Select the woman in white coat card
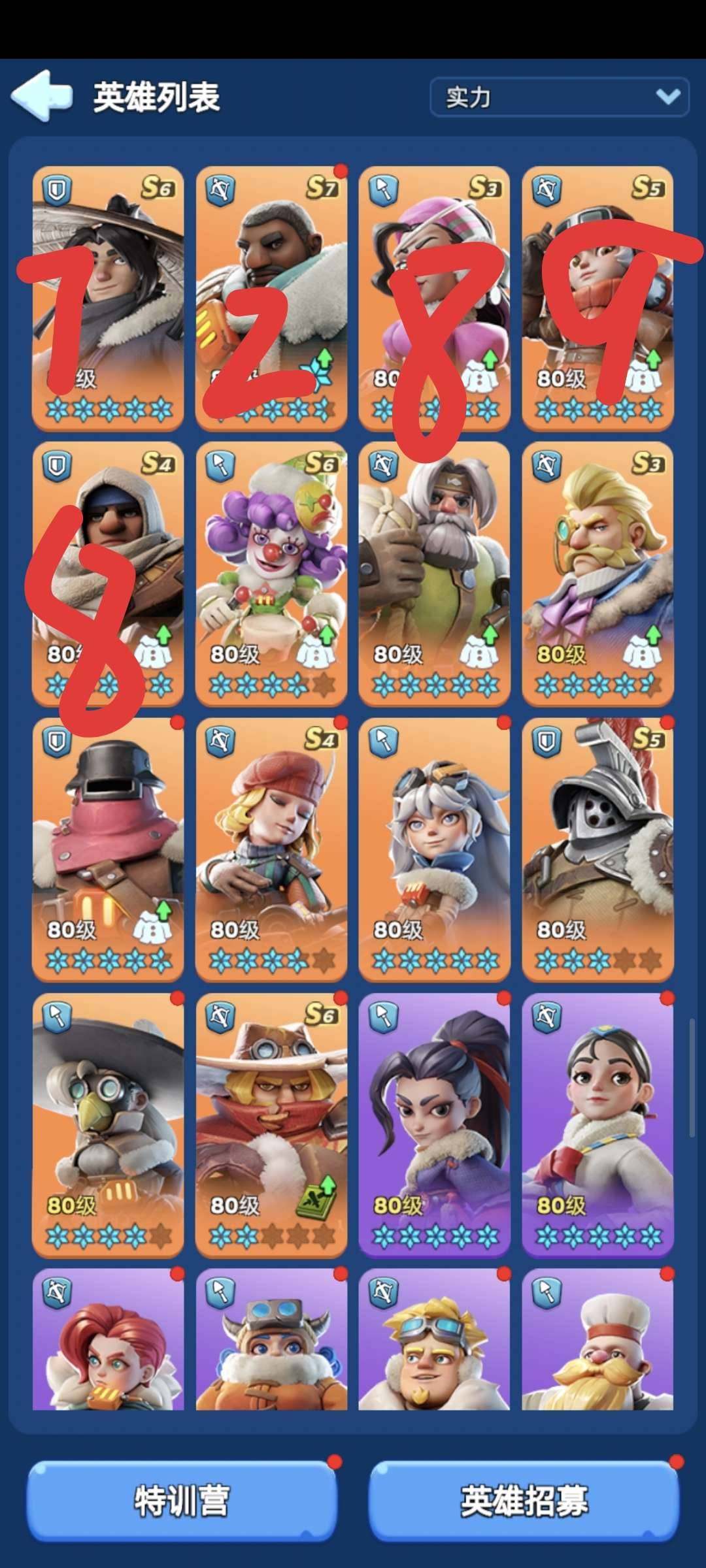 coord(597,1124)
